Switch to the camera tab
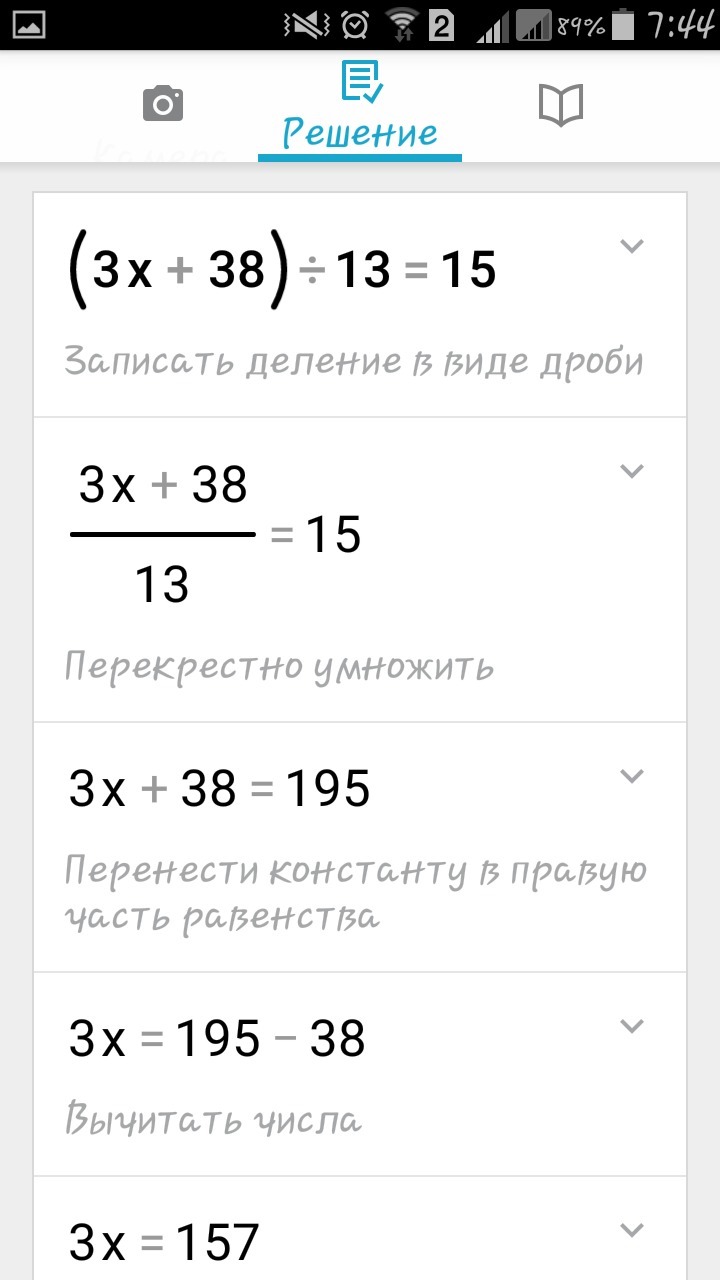This screenshot has width=720, height=1280. (x=162, y=104)
